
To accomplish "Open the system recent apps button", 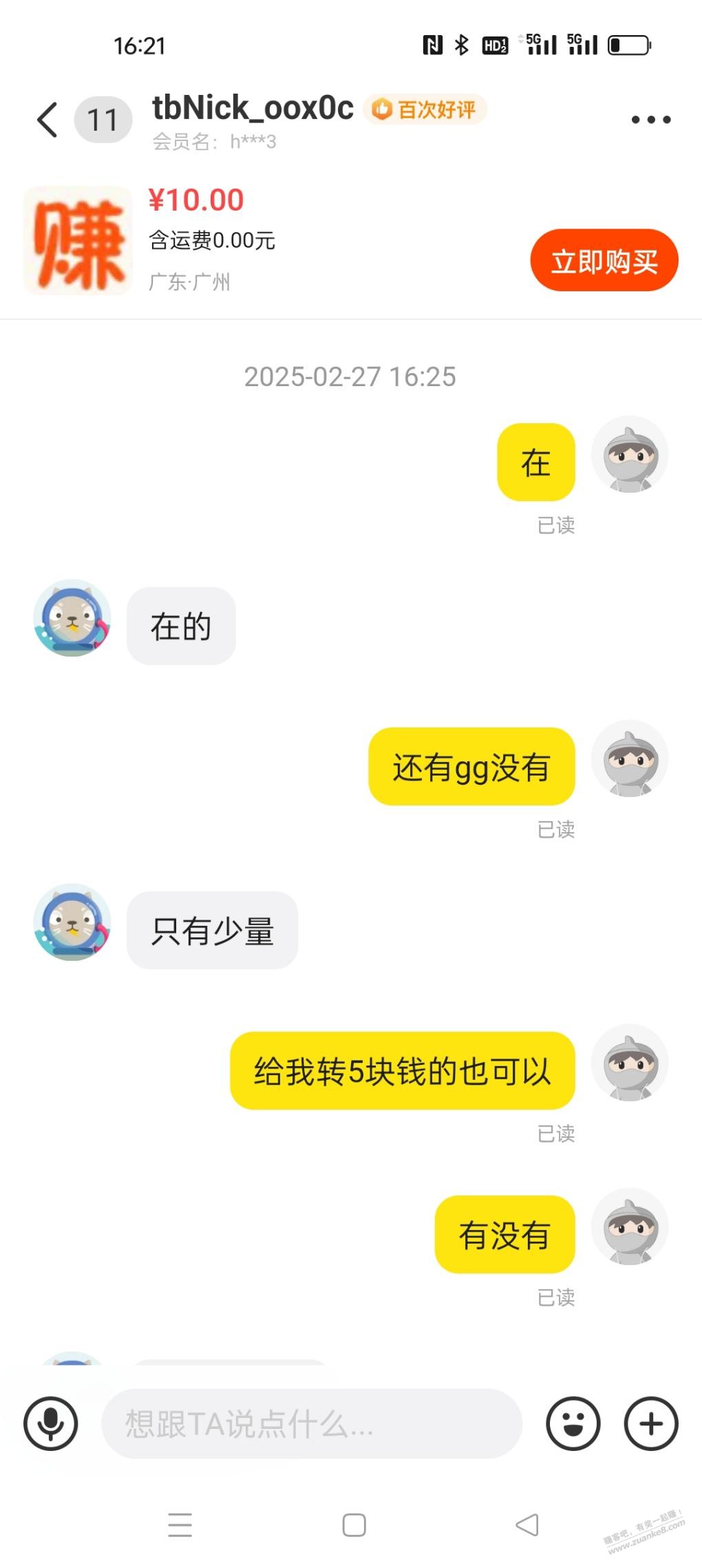I will tap(180, 1525).
